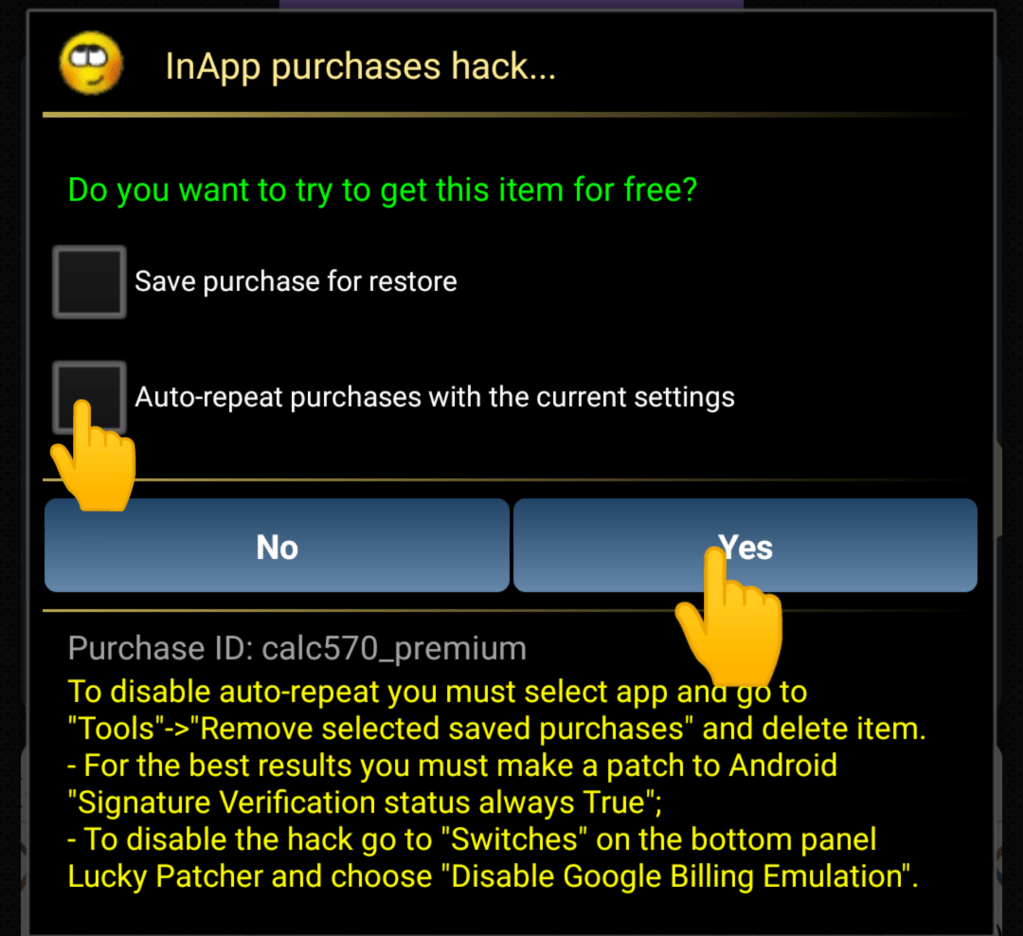This screenshot has width=1023, height=936.
Task: Choose No to decline the hack
Action: point(277,547)
